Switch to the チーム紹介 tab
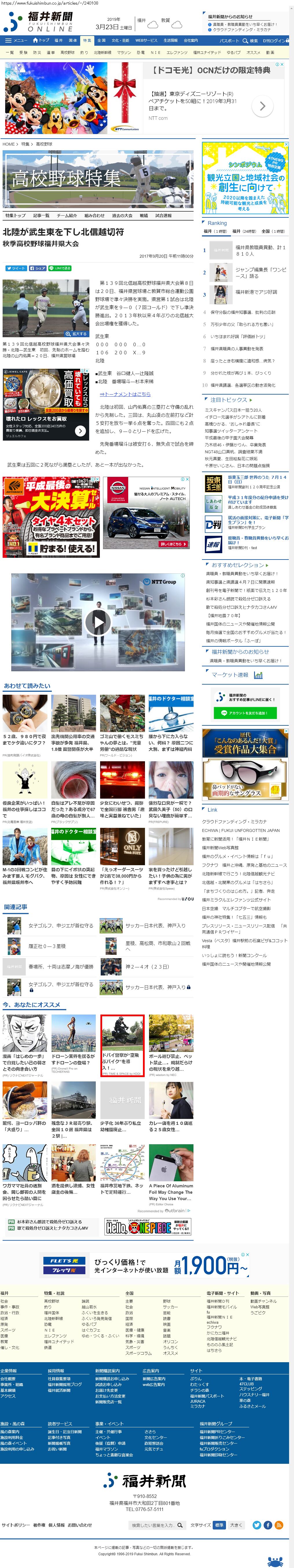This screenshot has height=1568, width=294. coord(67,215)
